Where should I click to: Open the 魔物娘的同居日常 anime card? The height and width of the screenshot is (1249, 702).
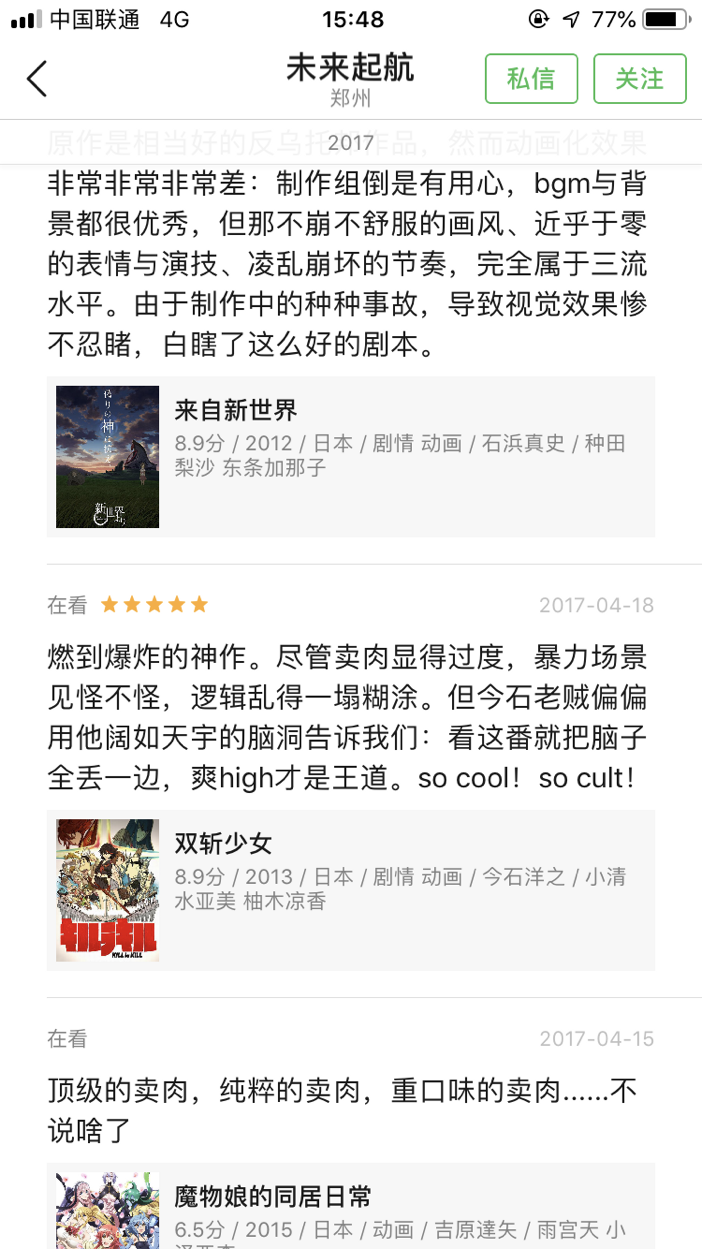coord(350,1206)
